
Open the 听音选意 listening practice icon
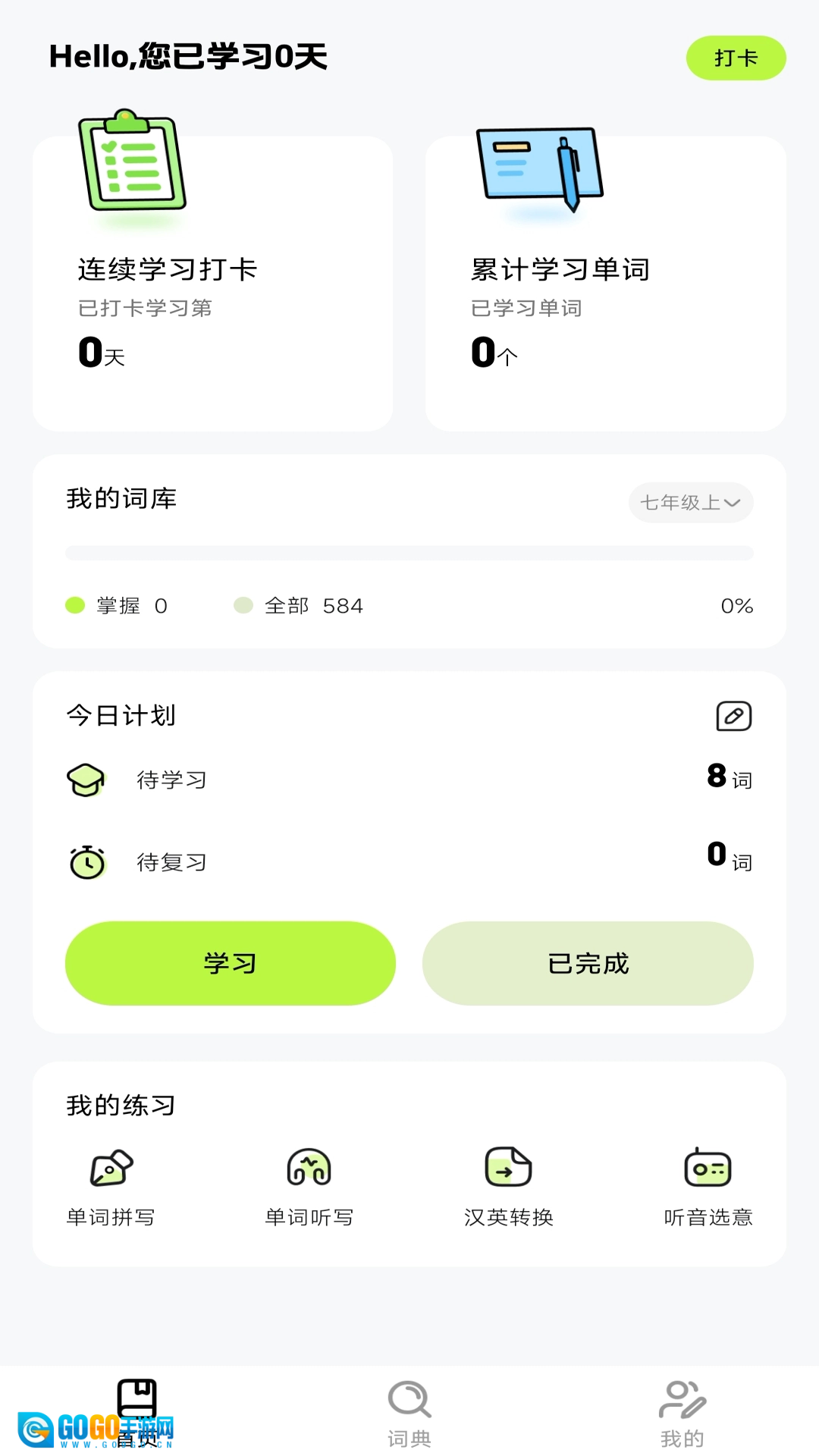coord(708,1167)
